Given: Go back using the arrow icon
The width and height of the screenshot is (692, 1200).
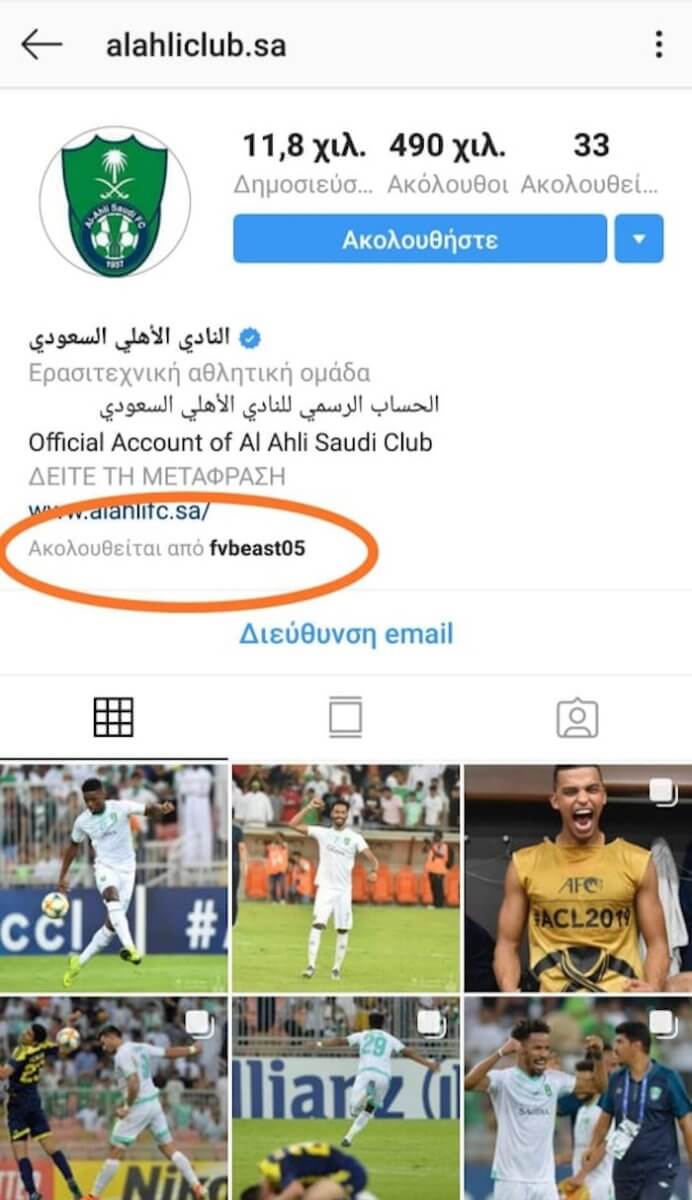Looking at the screenshot, I should coord(41,44).
